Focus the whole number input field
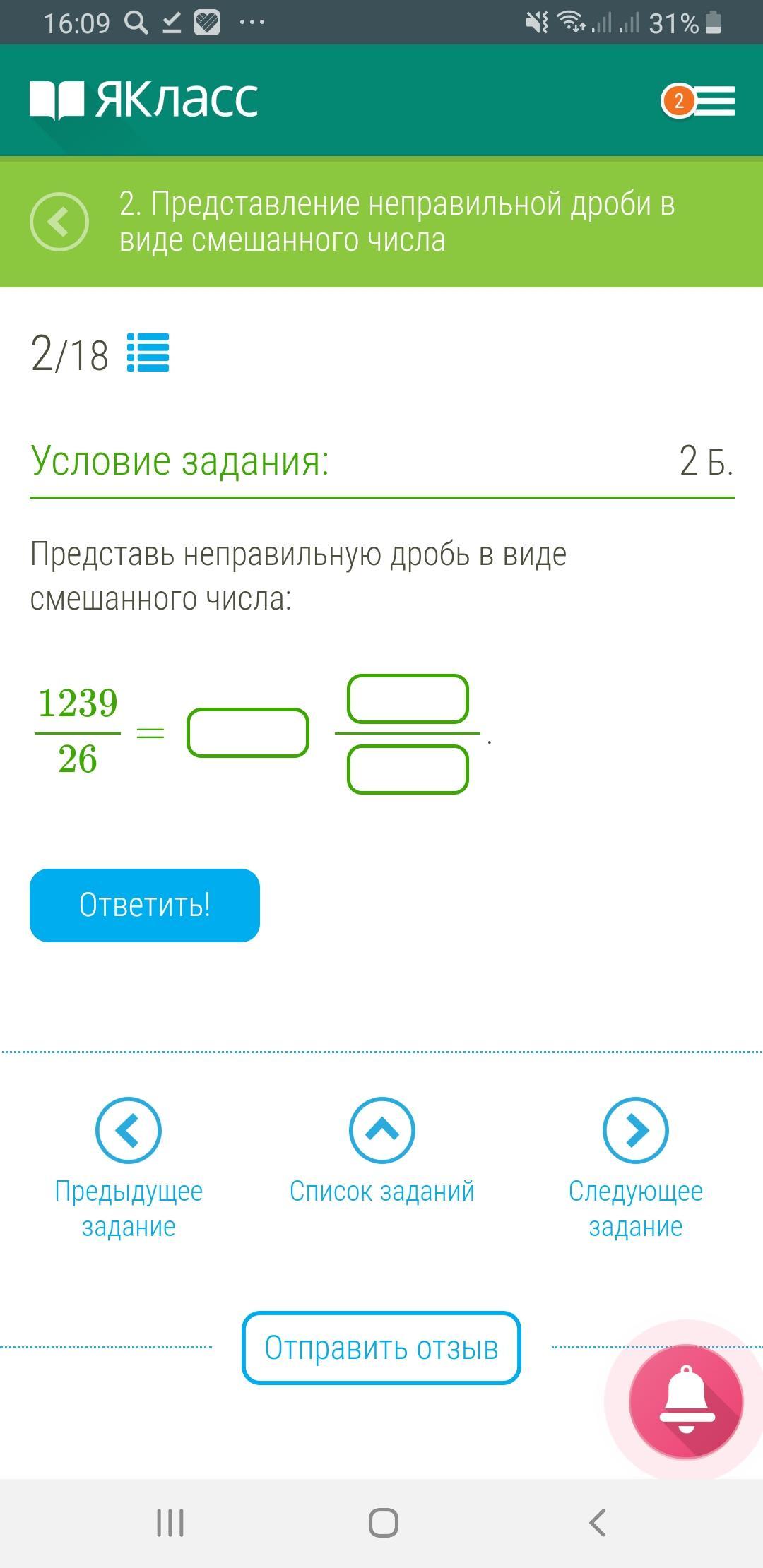This screenshot has width=763, height=1568. [x=248, y=733]
